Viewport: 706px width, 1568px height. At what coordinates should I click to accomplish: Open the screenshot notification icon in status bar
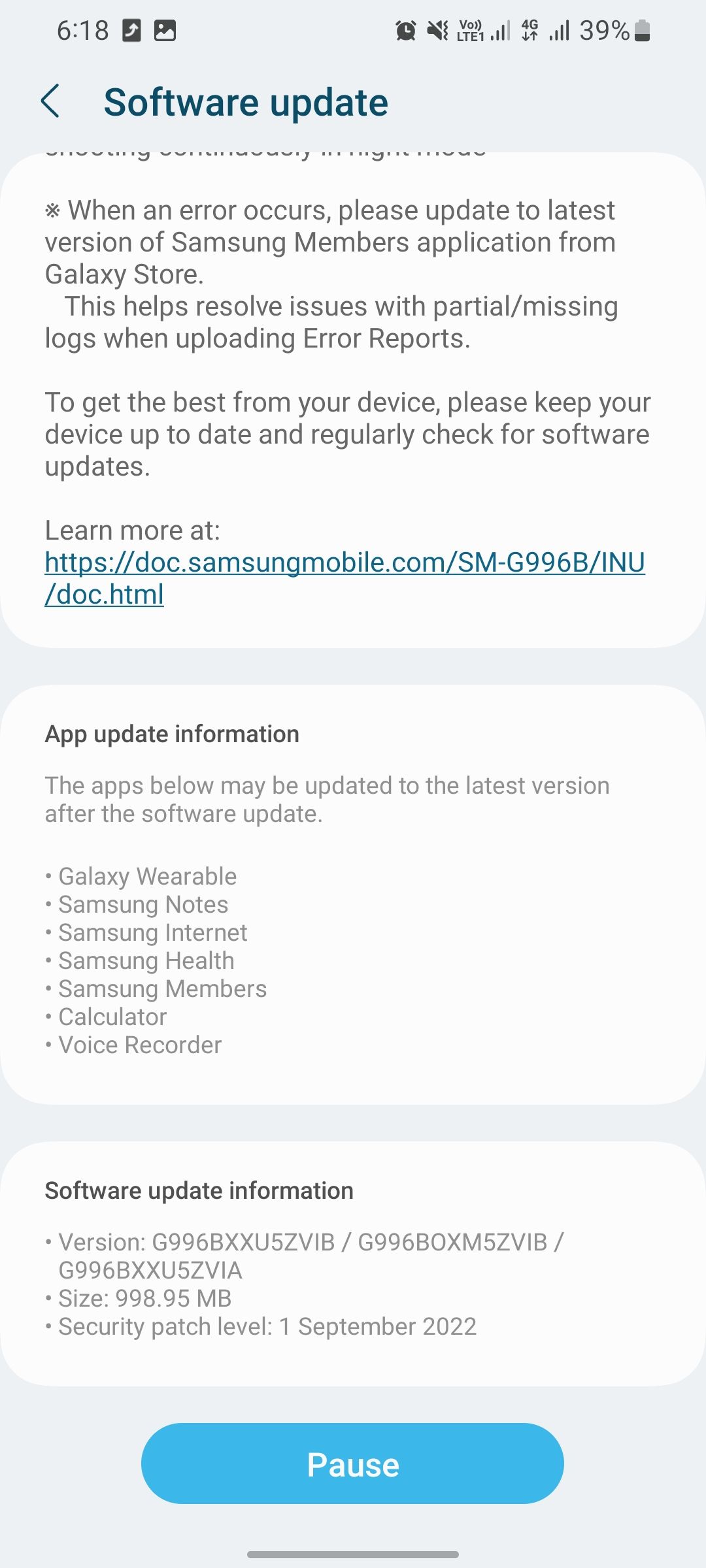[133, 29]
